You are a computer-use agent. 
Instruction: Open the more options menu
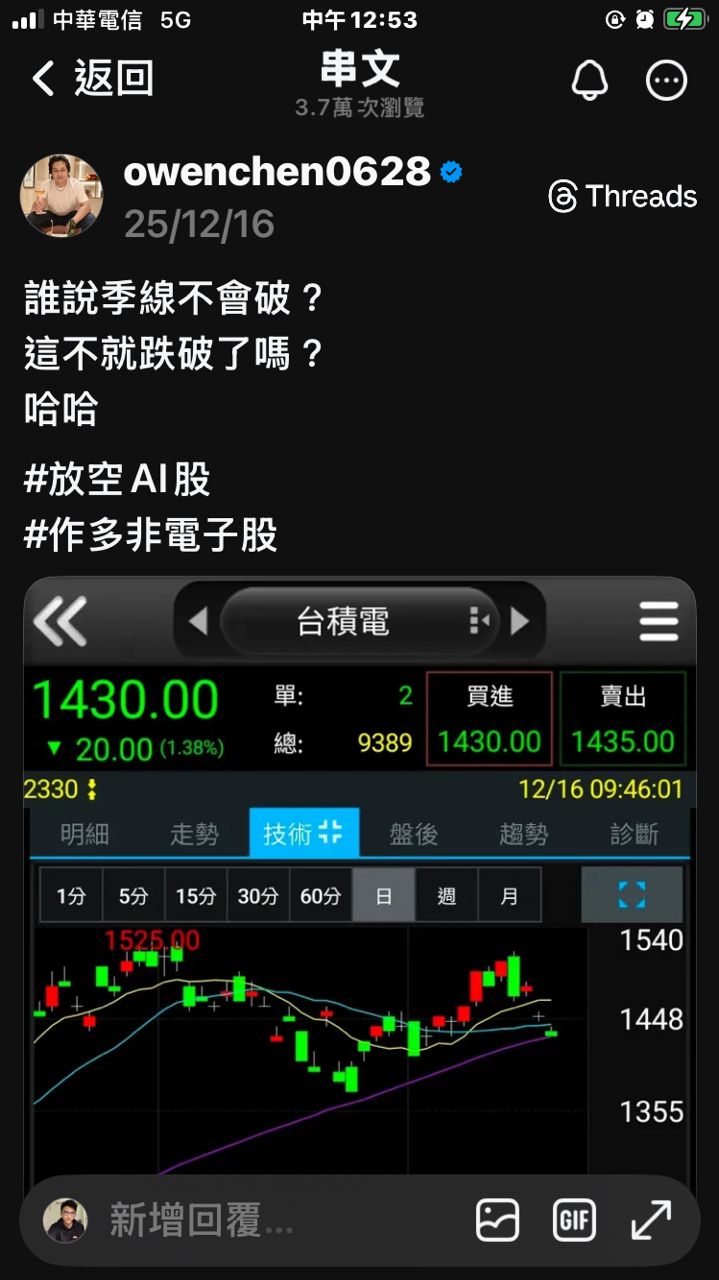tap(667, 81)
